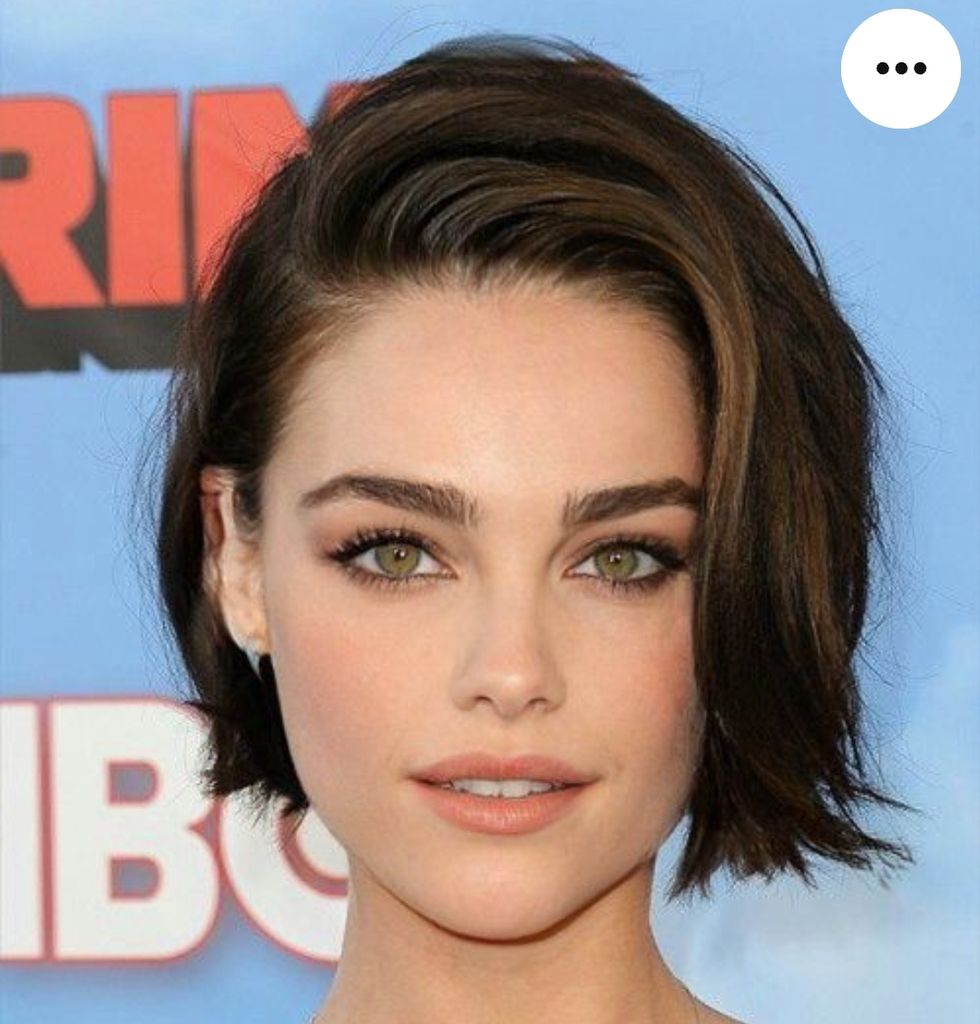Open the three-dot overflow menu
Viewport: 980px width, 1024px height.
(x=900, y=68)
